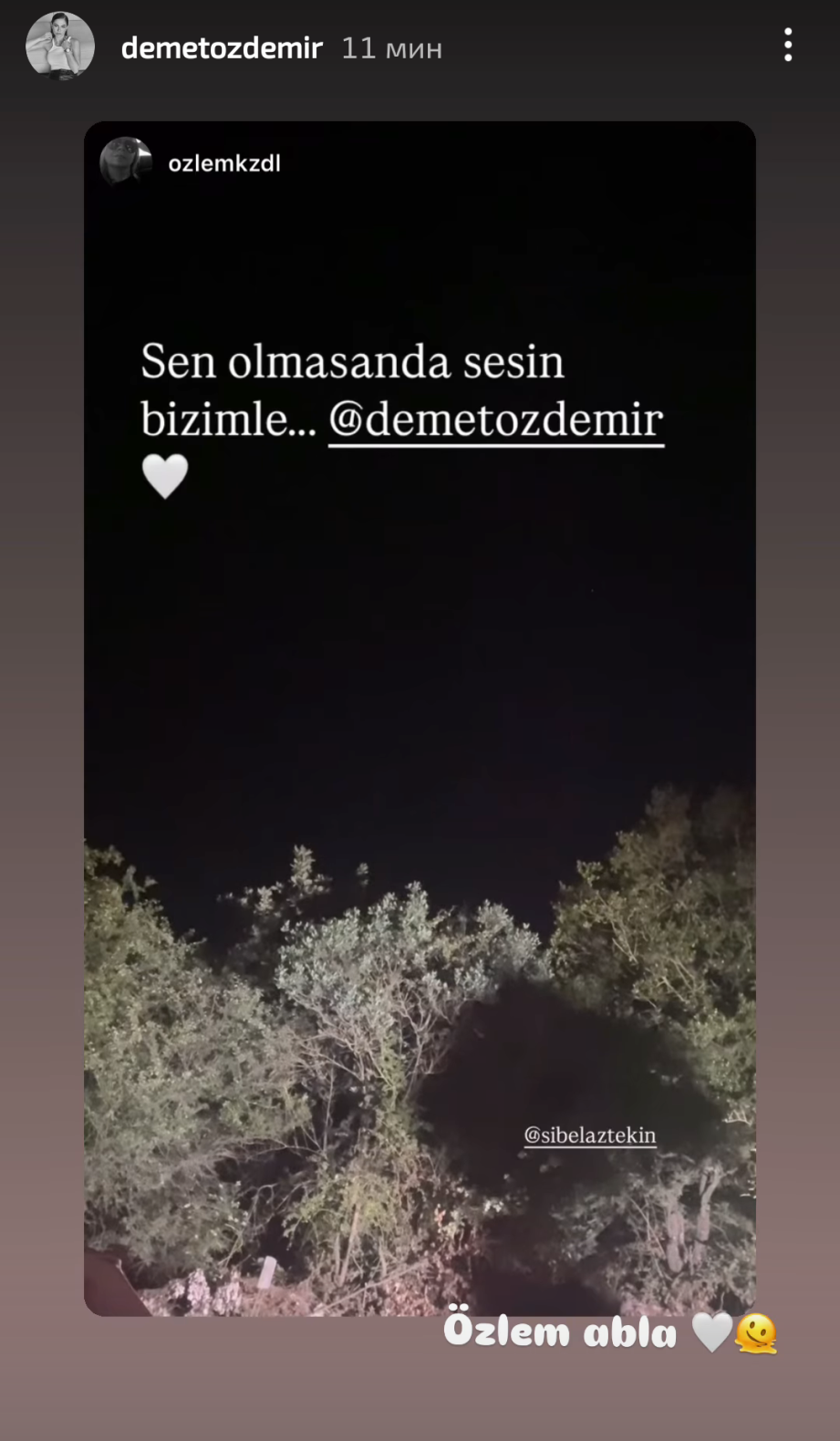Open ozlemkzdl's reshared story
This screenshot has width=840, height=1441.
(x=420, y=719)
